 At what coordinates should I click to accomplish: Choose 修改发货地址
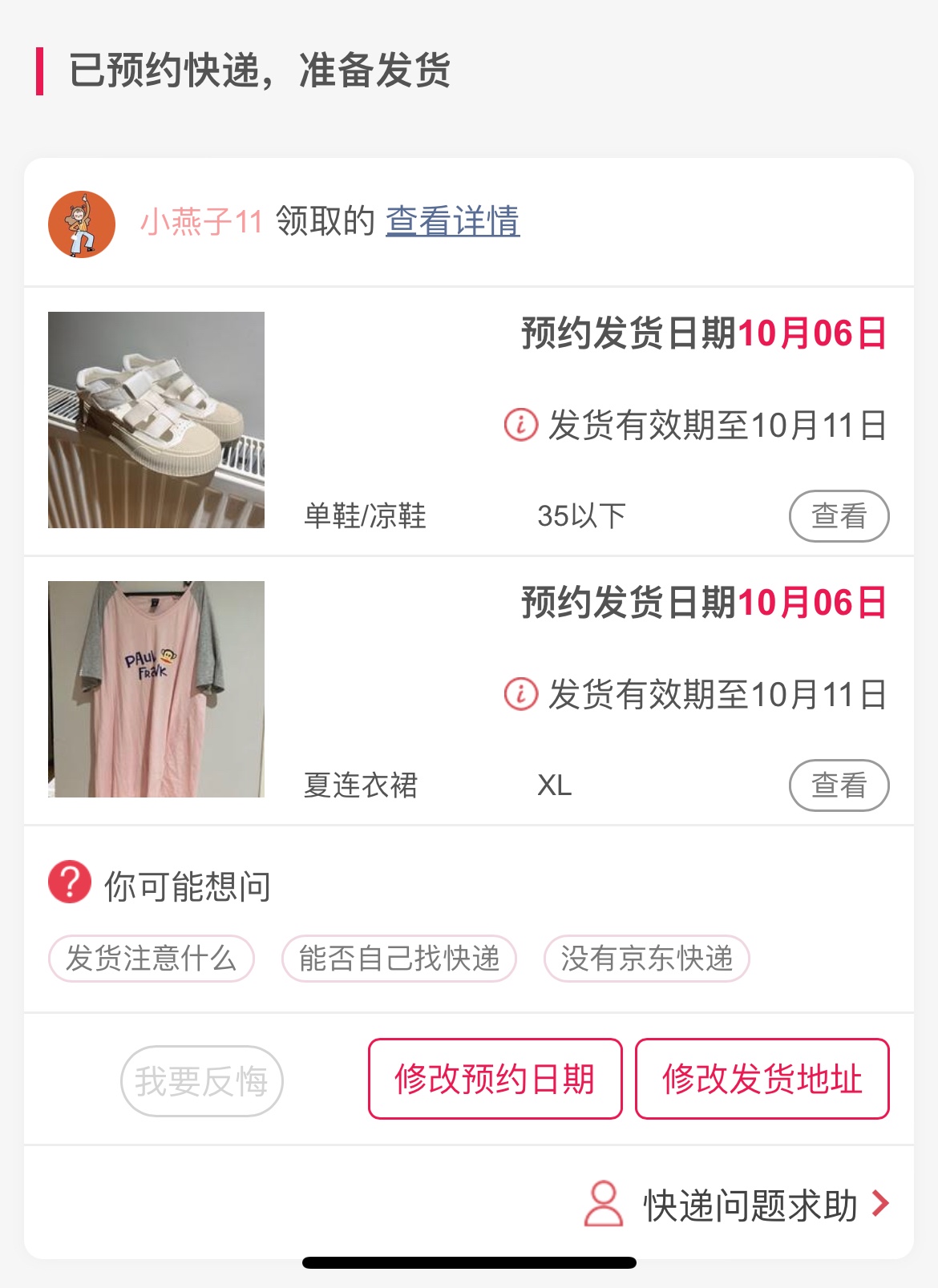coord(762,1079)
